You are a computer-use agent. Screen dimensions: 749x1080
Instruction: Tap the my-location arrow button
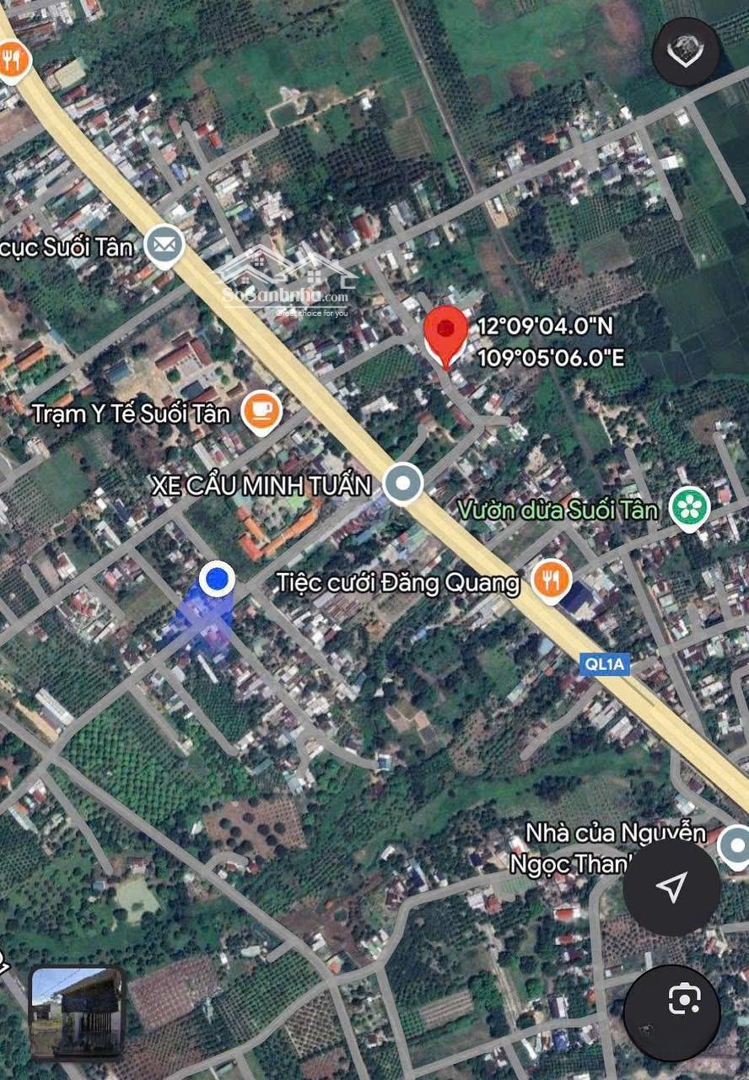click(672, 886)
